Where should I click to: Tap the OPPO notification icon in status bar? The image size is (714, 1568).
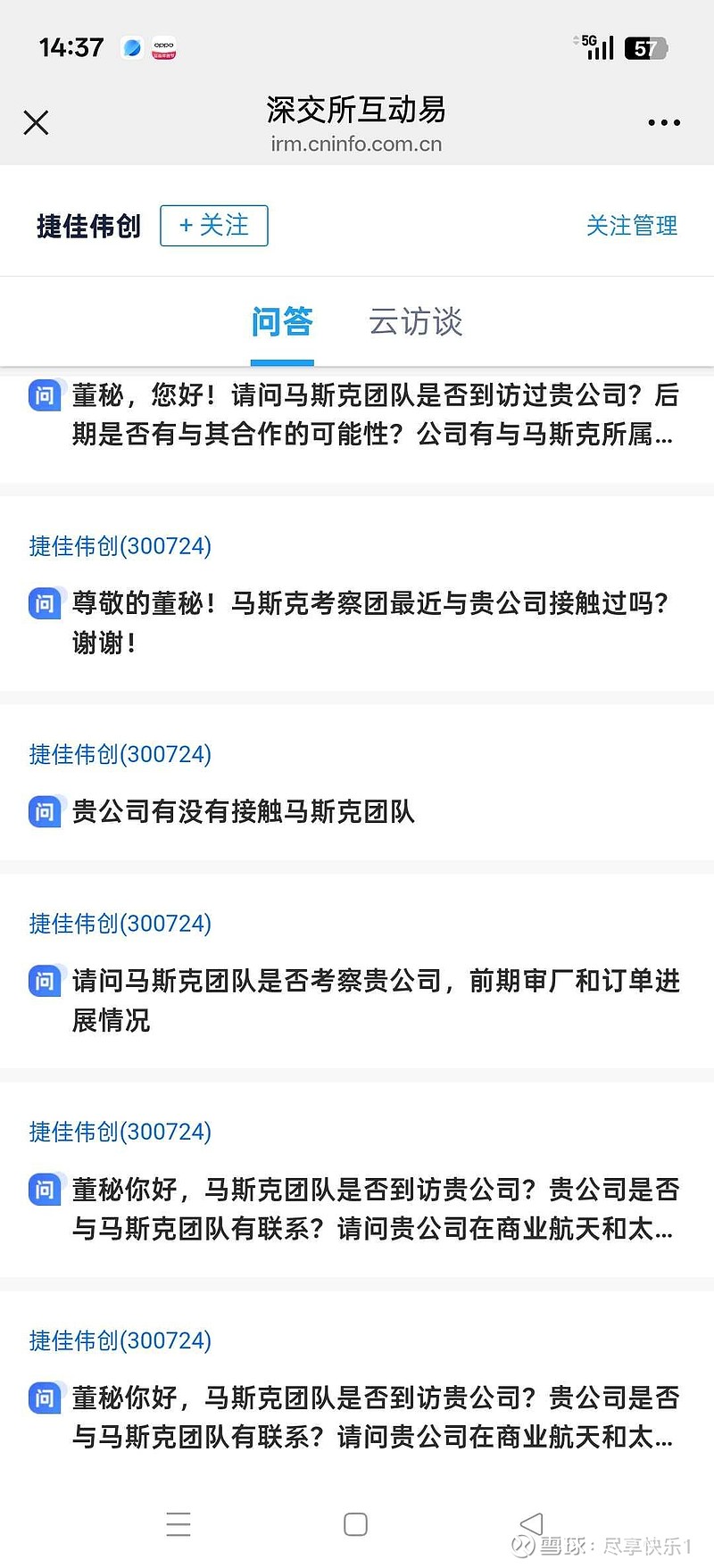point(164,48)
